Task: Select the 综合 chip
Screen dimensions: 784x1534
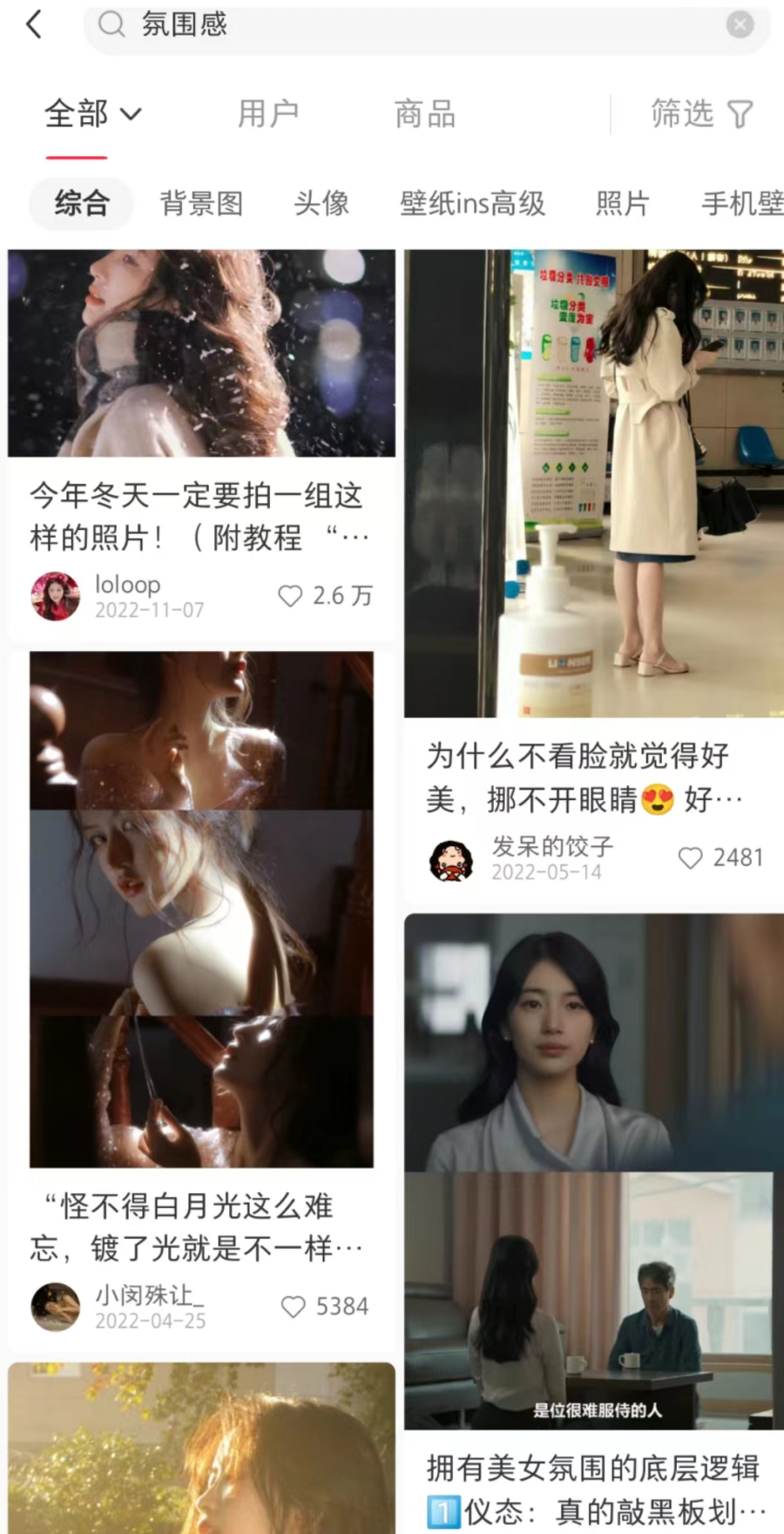Action: [x=82, y=204]
